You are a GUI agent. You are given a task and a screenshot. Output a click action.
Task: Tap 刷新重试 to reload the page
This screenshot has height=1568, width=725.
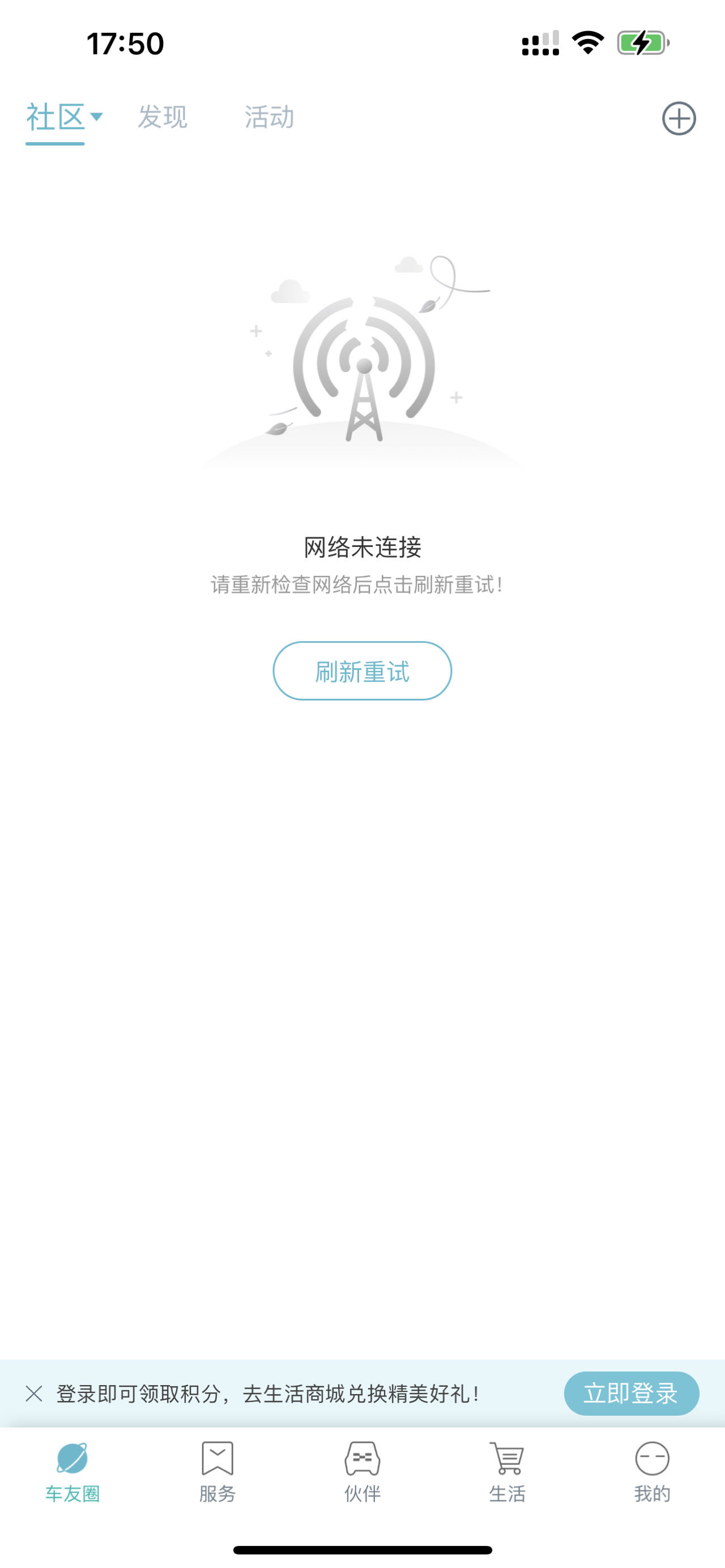coord(362,671)
